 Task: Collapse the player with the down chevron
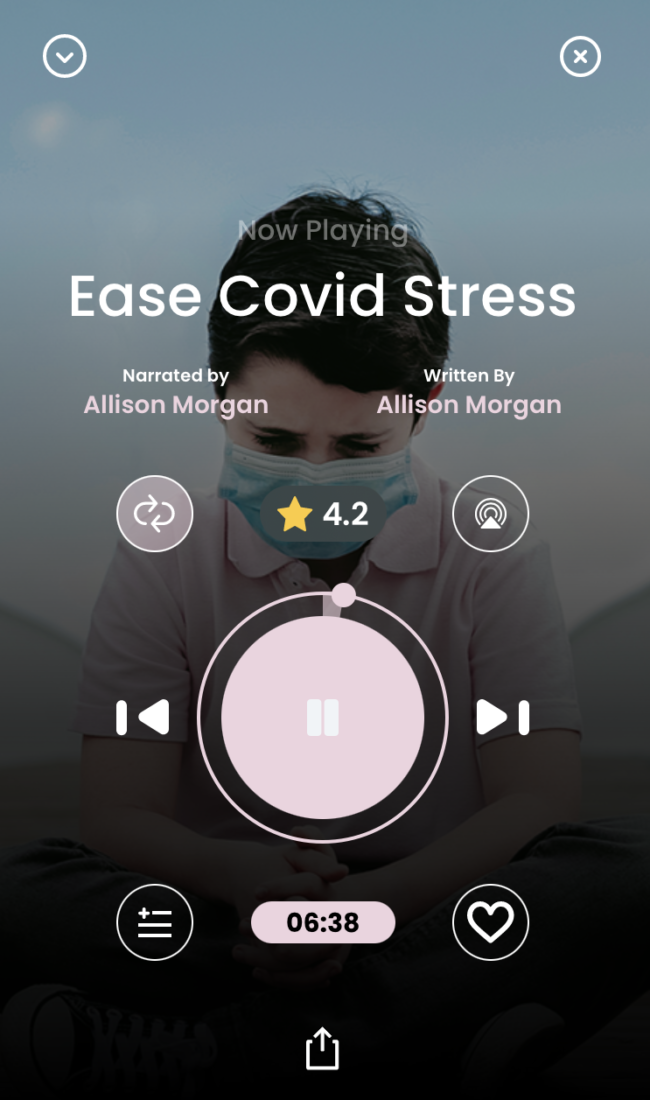click(x=65, y=57)
